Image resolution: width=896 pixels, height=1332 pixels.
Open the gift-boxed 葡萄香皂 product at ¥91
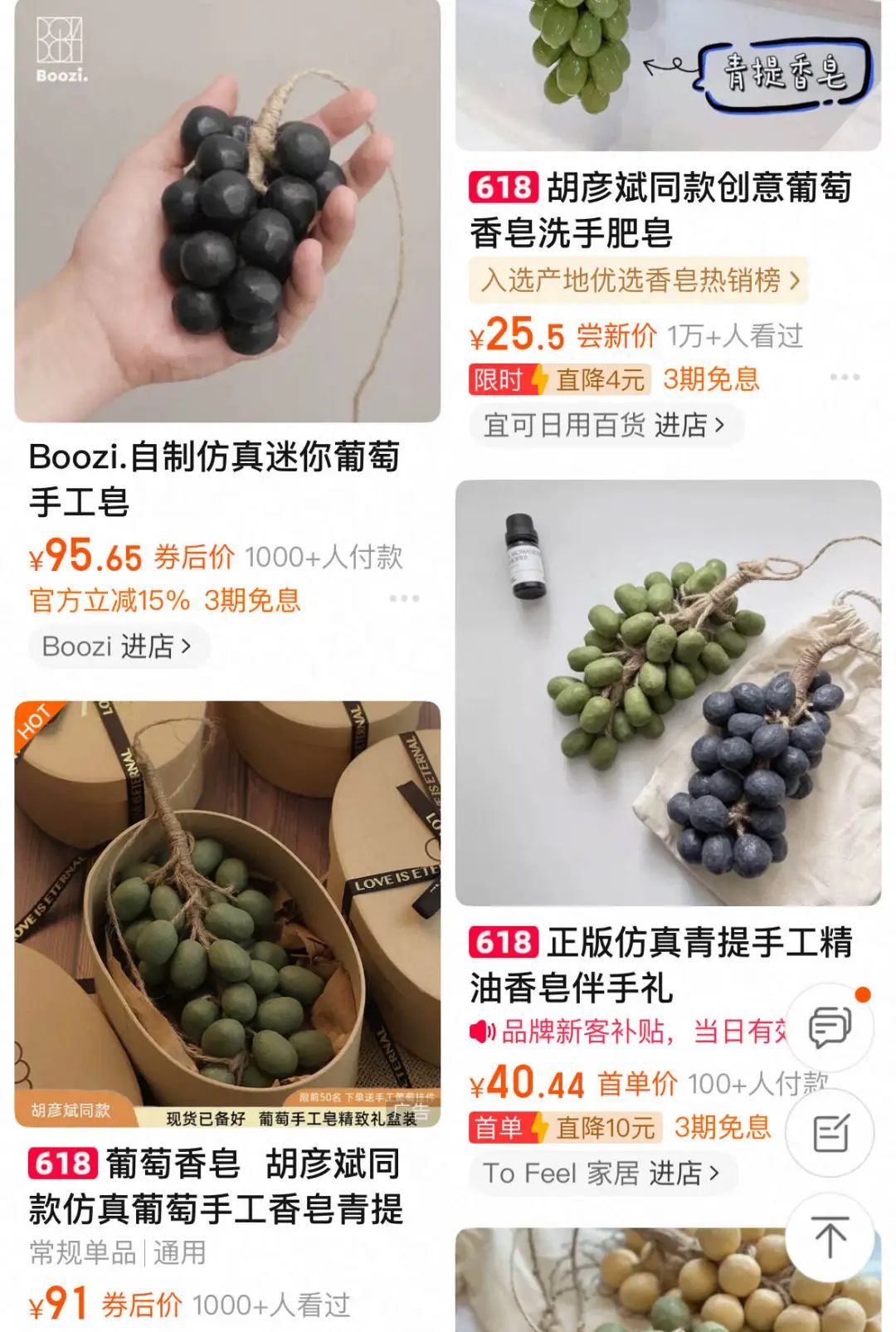(227, 913)
